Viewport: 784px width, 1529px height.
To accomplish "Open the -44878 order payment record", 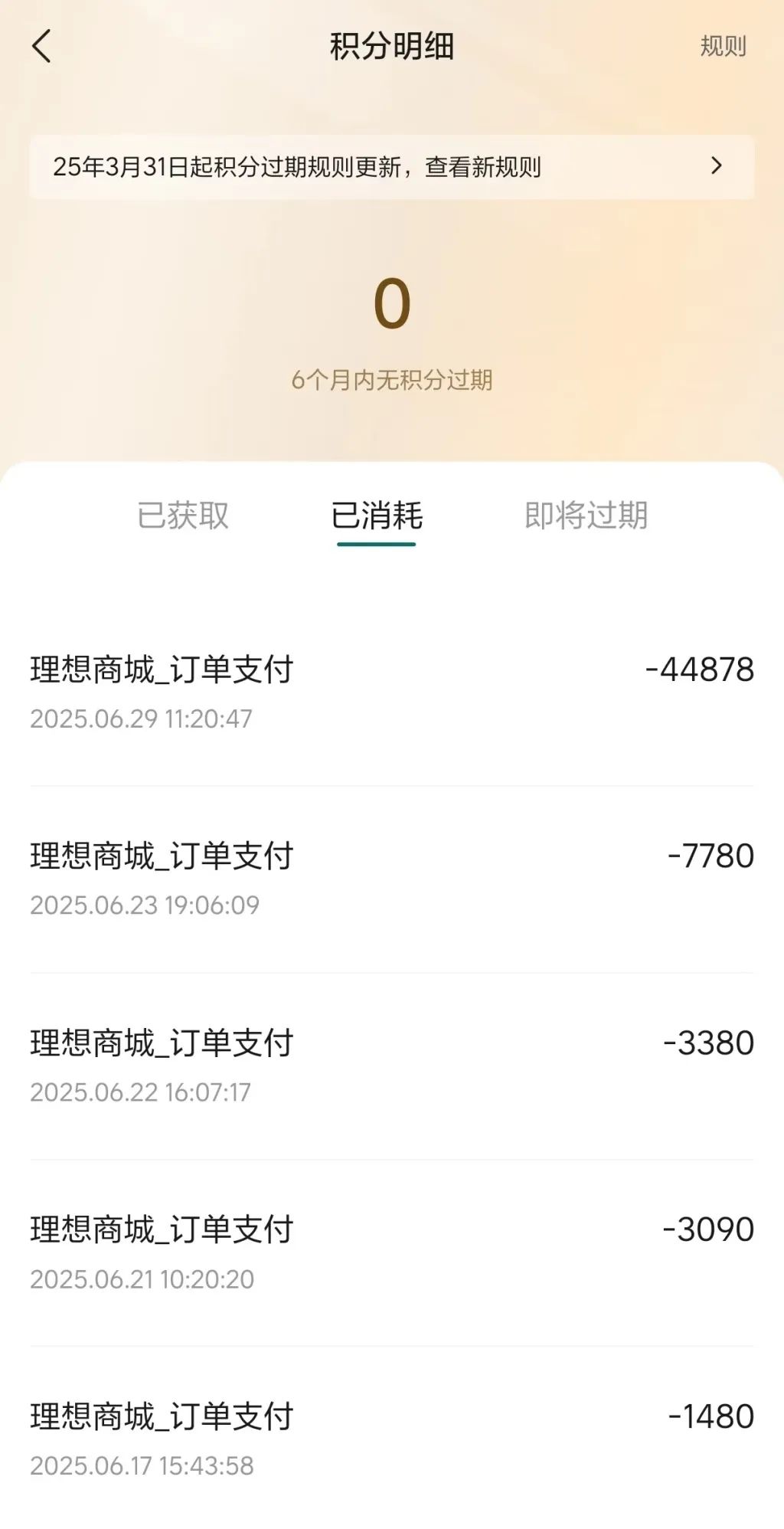I will [x=392, y=689].
